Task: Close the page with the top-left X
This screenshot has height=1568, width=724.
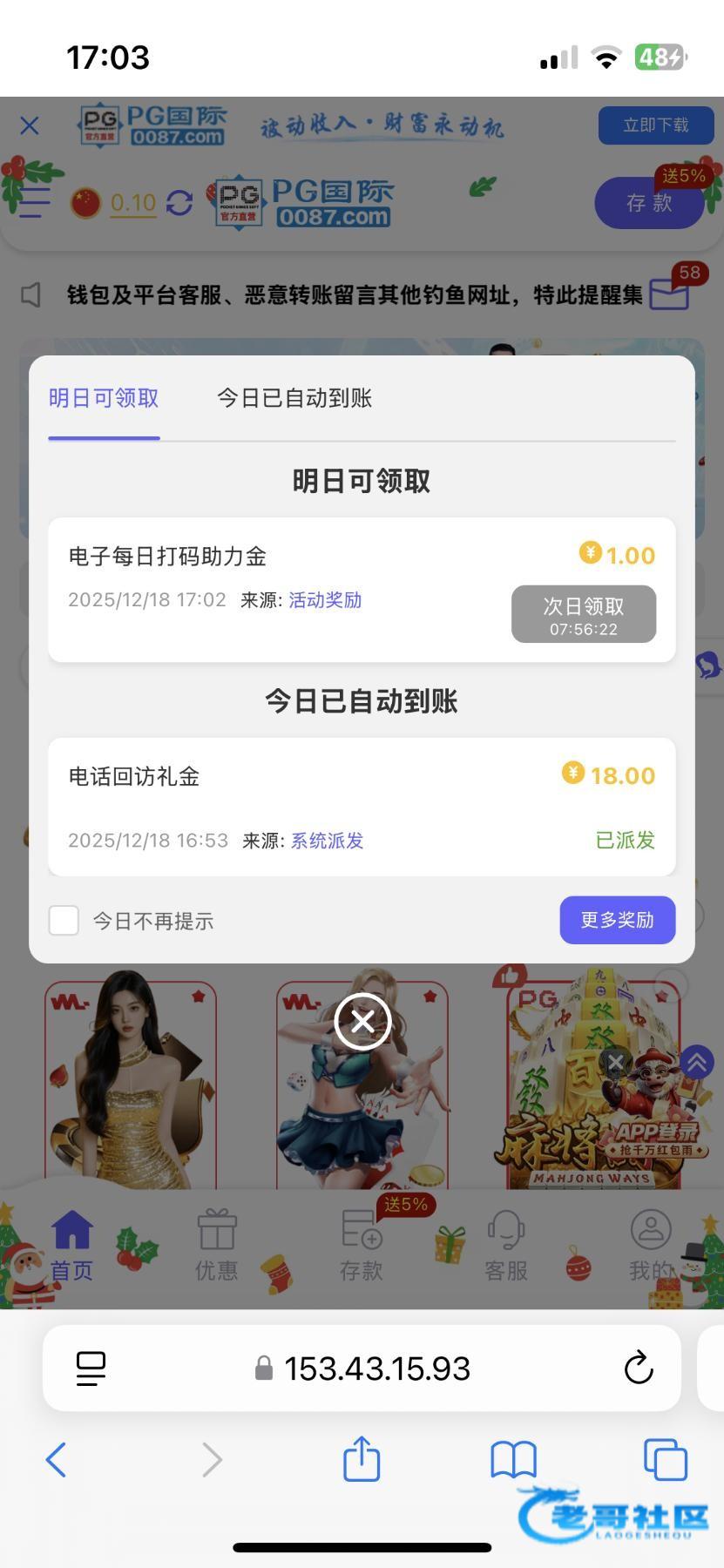Action: pyautogui.click(x=30, y=125)
